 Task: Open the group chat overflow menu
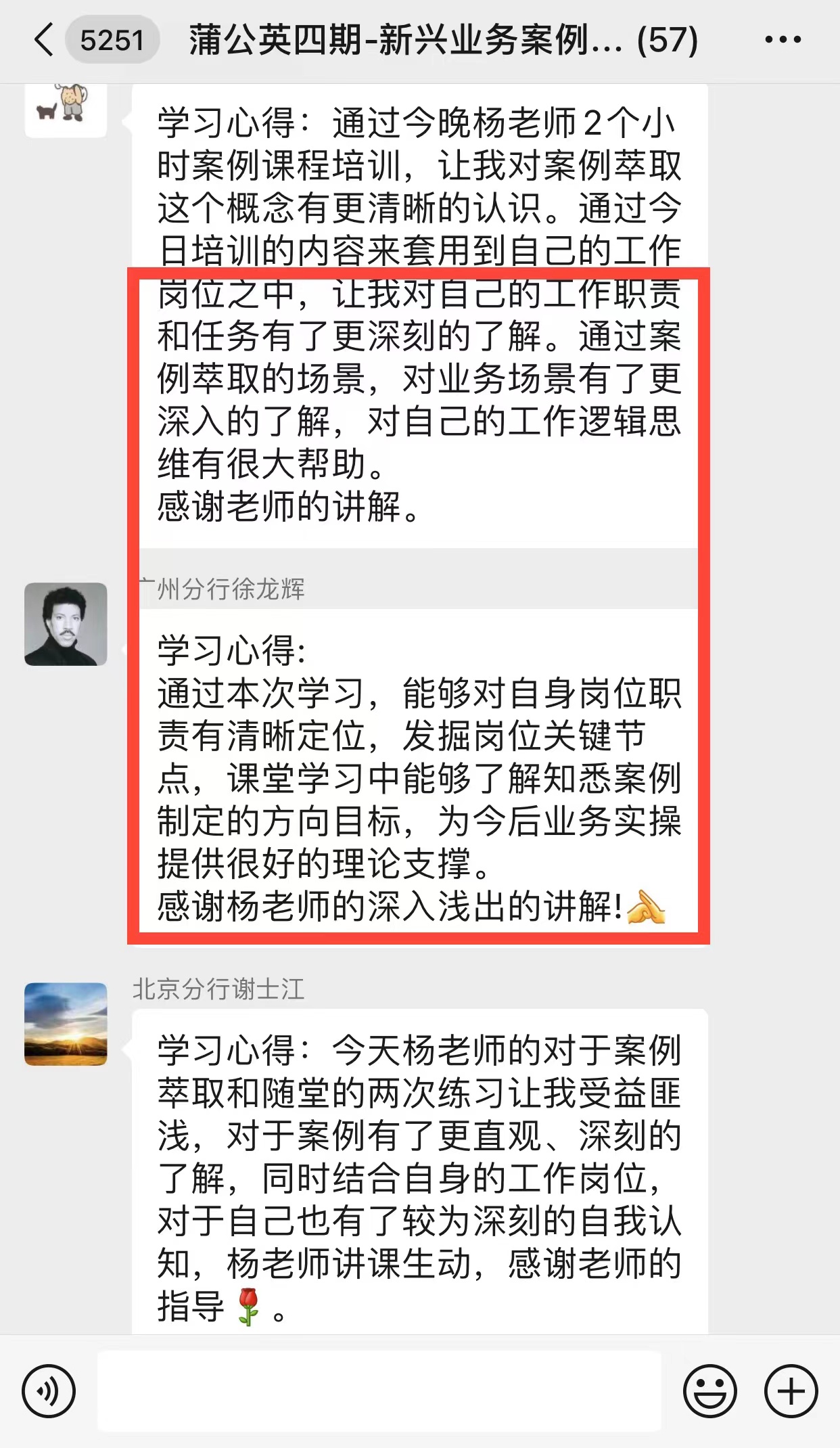(783, 40)
